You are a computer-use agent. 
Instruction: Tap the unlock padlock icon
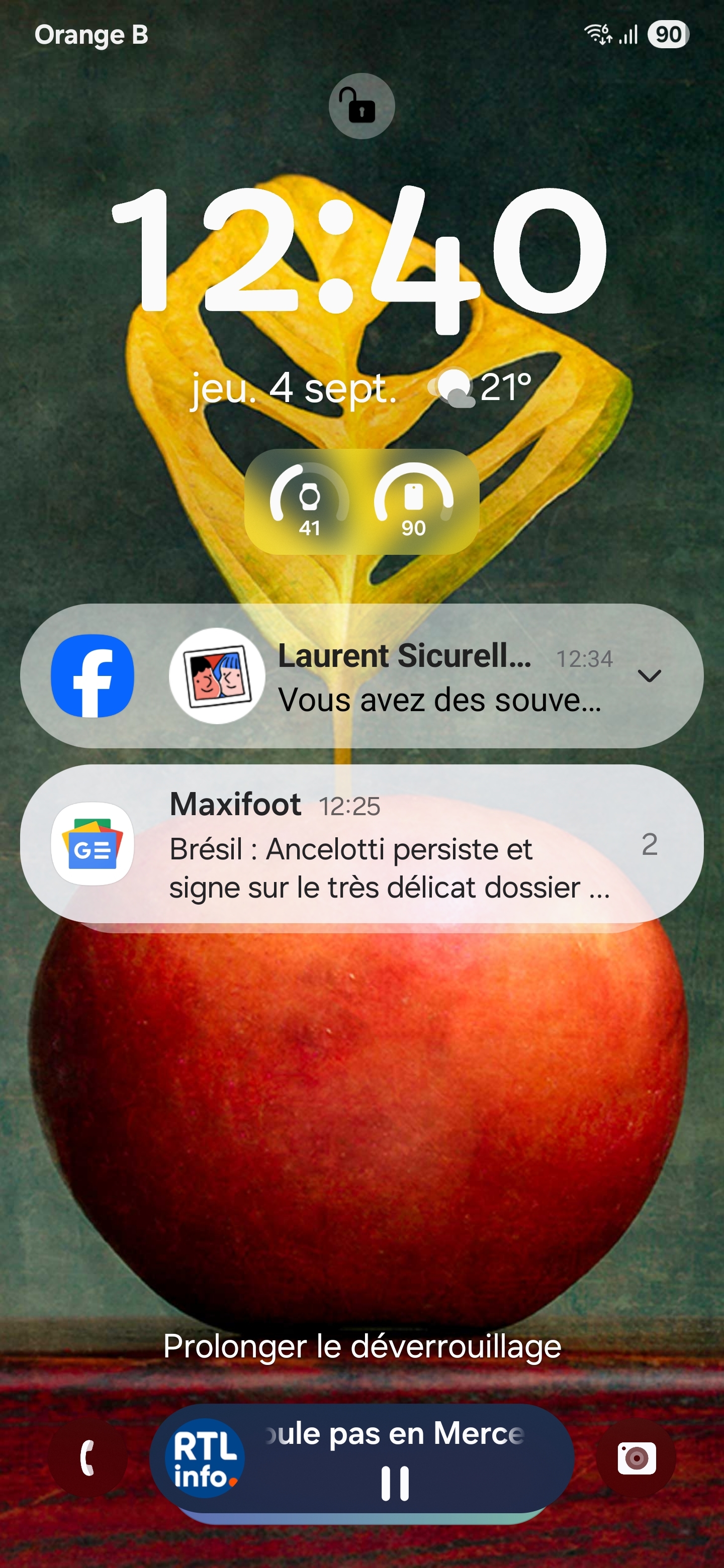pos(361,106)
